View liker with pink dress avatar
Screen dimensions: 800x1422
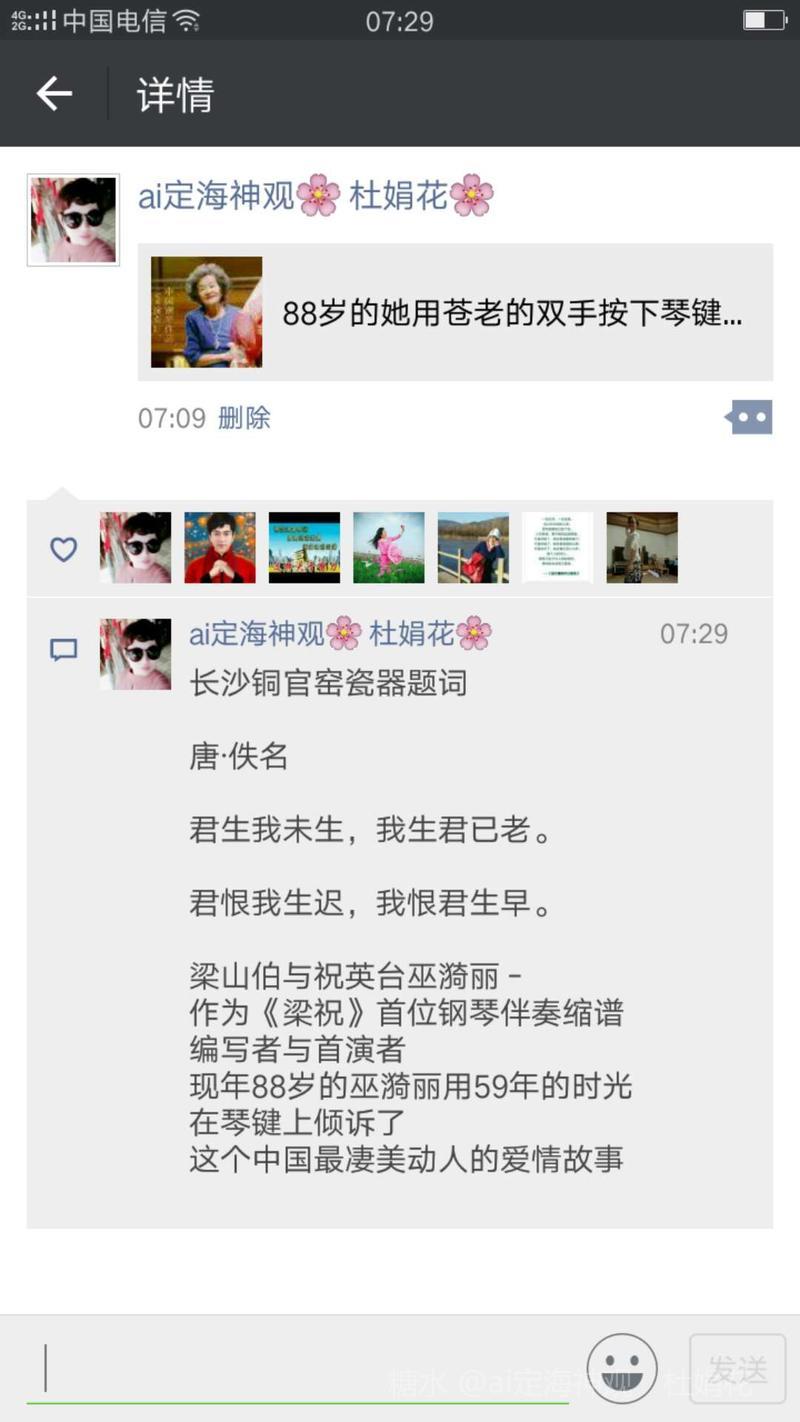pyautogui.click(x=388, y=547)
